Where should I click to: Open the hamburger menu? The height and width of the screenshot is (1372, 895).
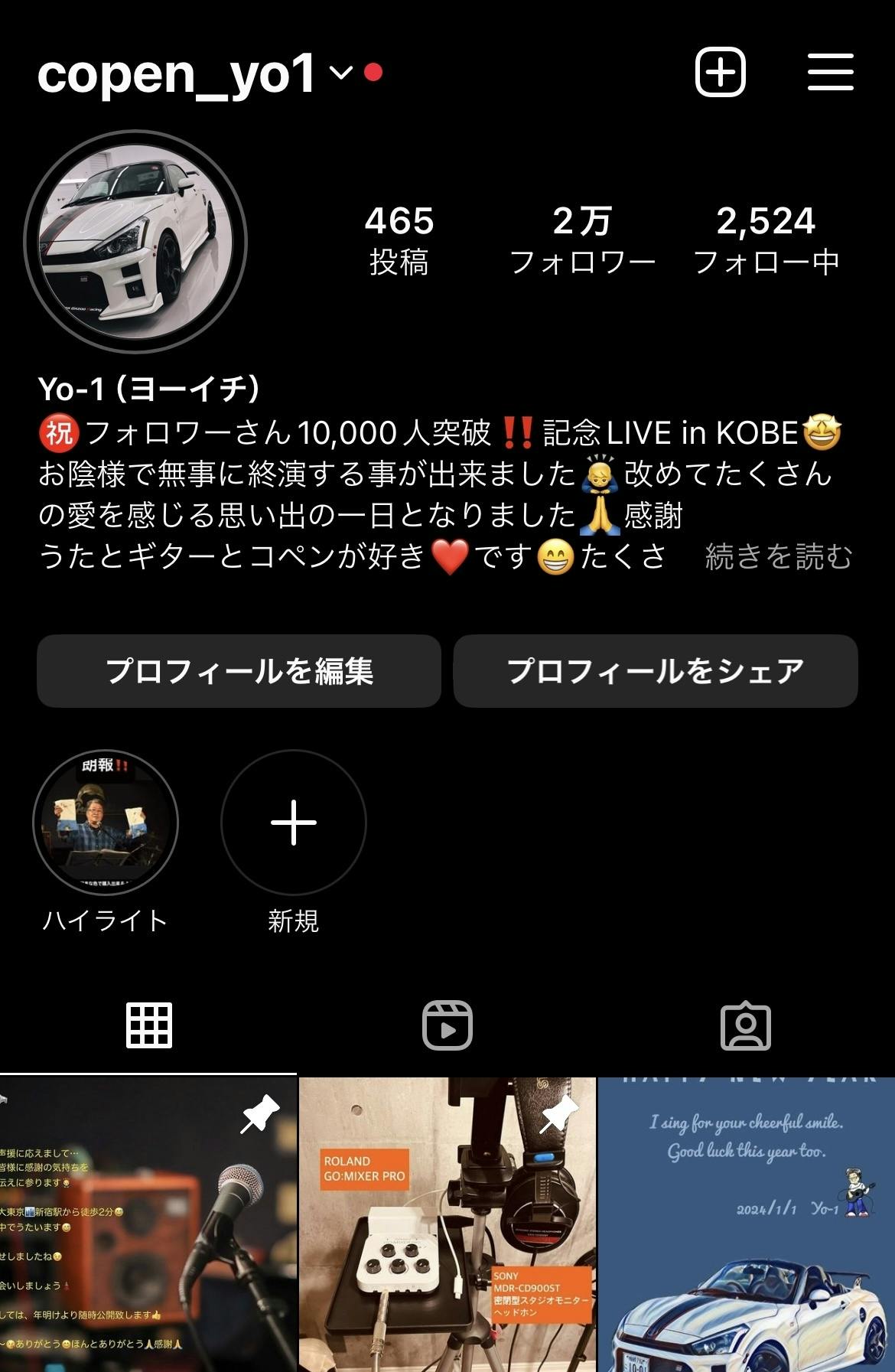click(x=830, y=72)
